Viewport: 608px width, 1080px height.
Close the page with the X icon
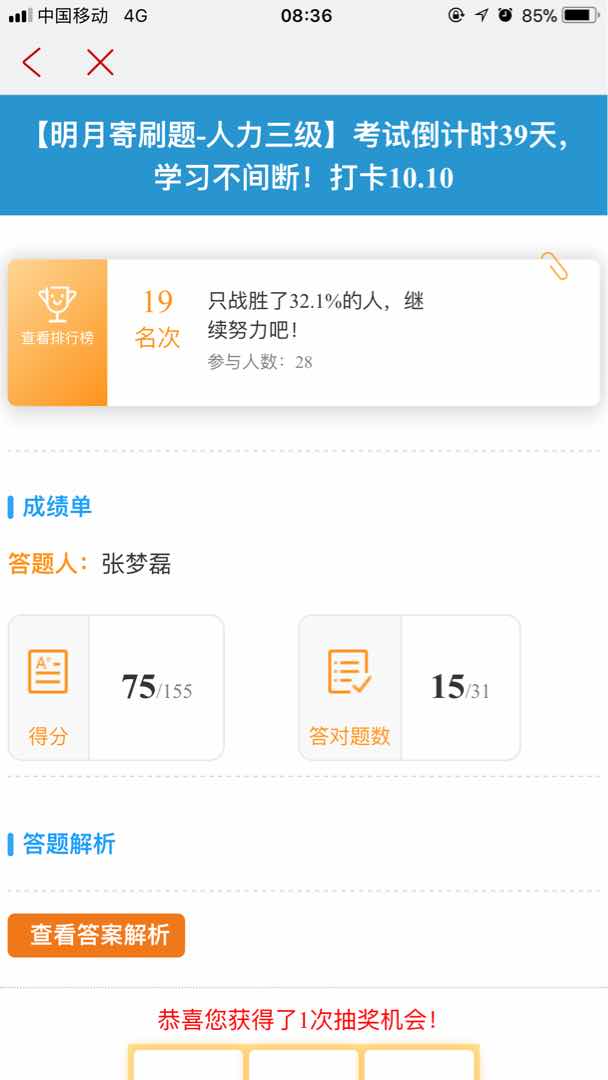point(100,63)
